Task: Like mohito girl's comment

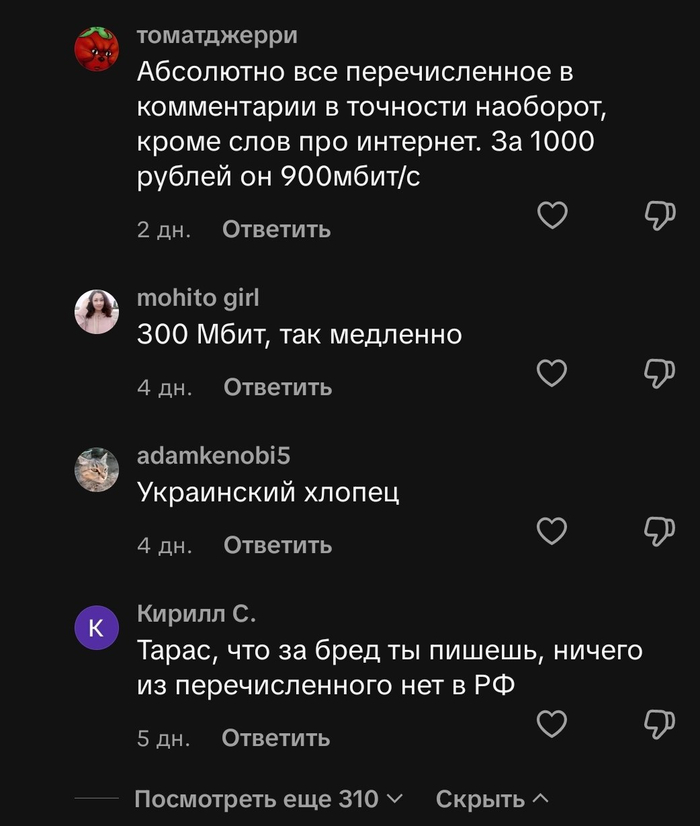Action: pos(552,373)
